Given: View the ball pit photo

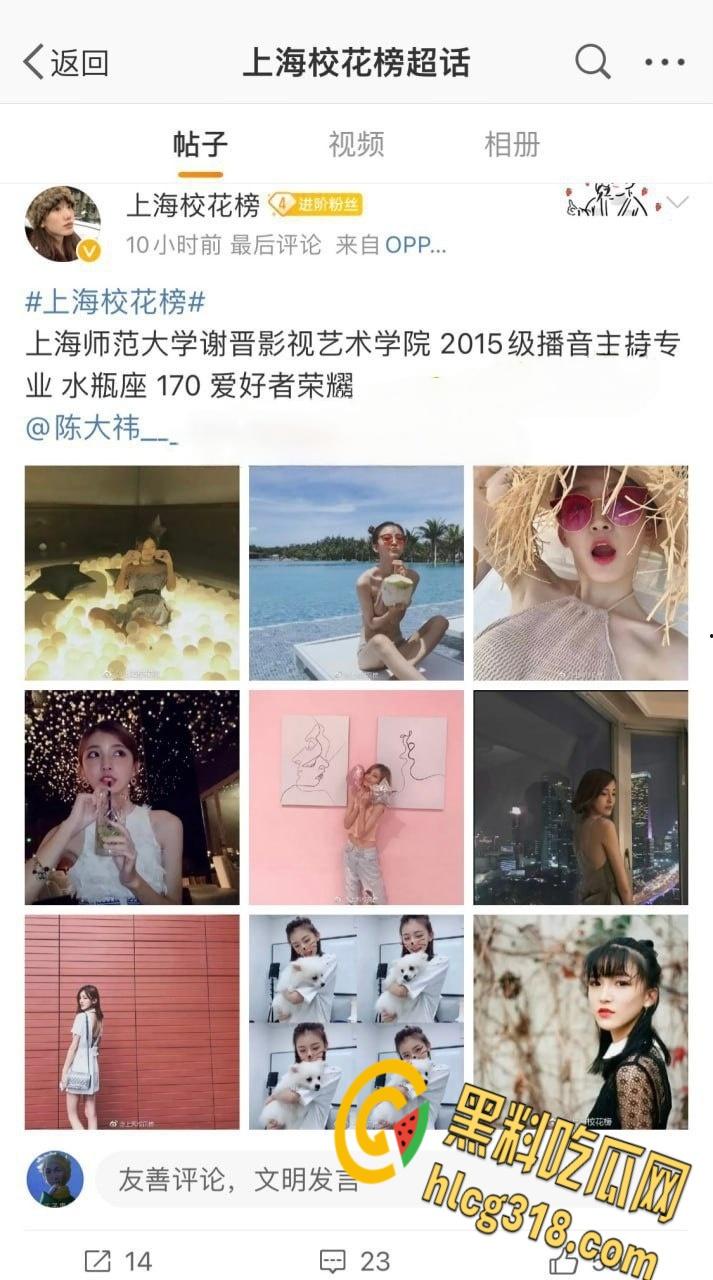Looking at the screenshot, I should pyautogui.click(x=132, y=573).
